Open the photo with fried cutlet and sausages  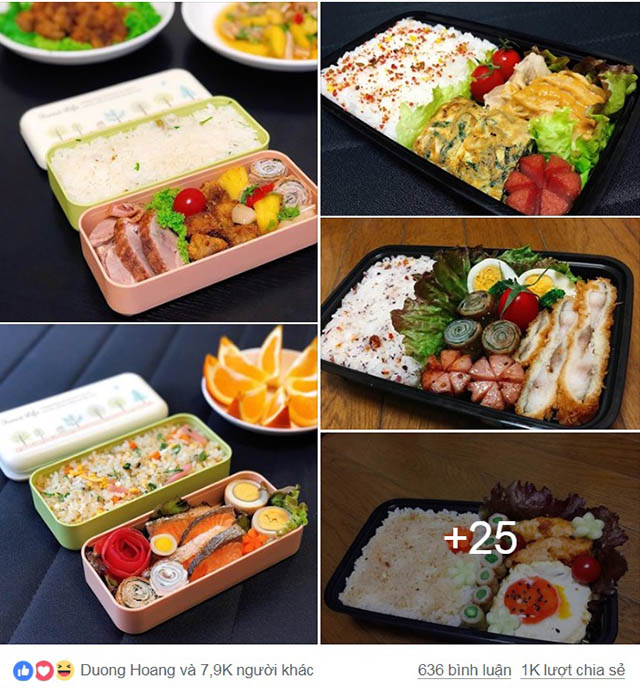(x=479, y=323)
